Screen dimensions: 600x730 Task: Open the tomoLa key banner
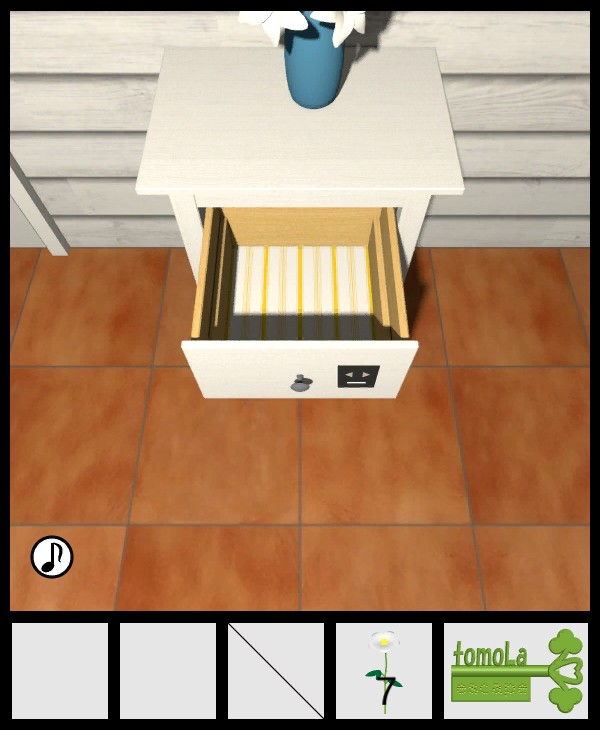[x=516, y=671]
